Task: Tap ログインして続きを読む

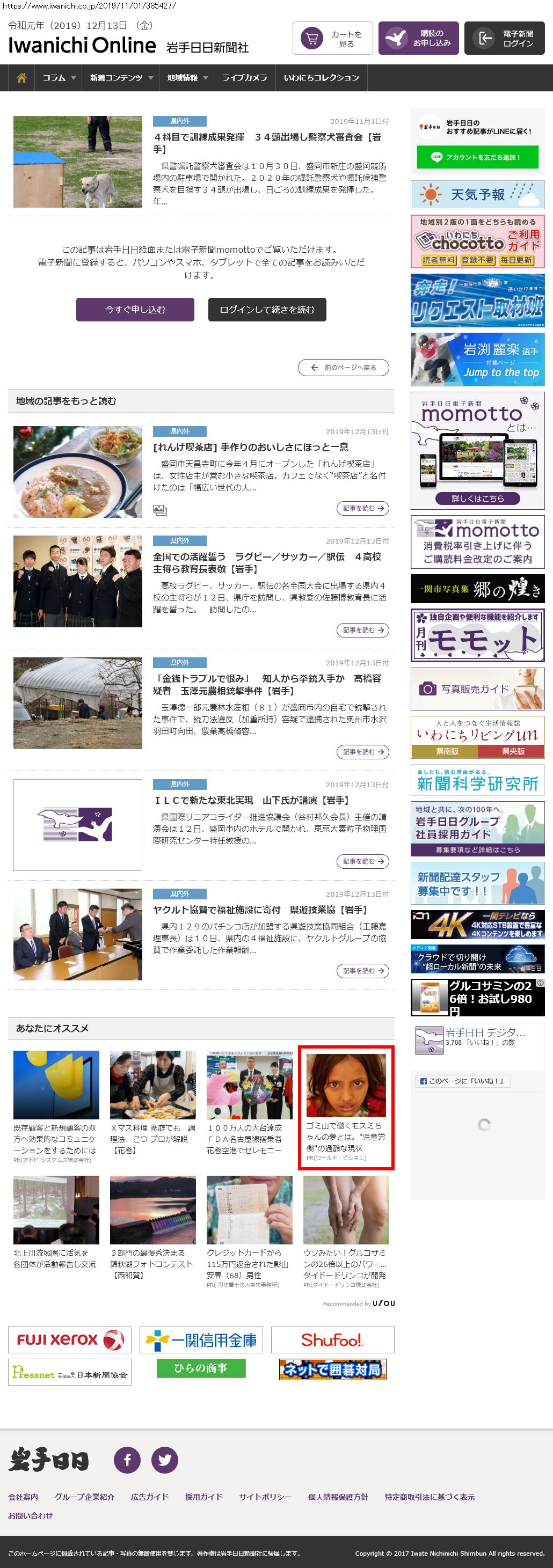Action: (267, 309)
